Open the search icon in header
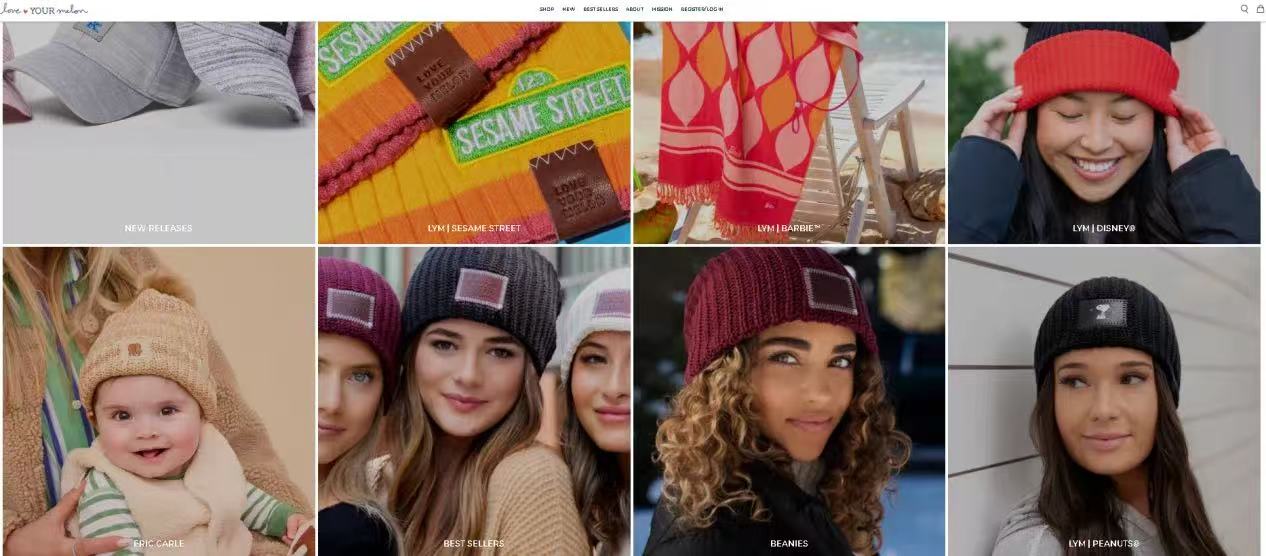The width and height of the screenshot is (1266, 556). (1244, 9)
